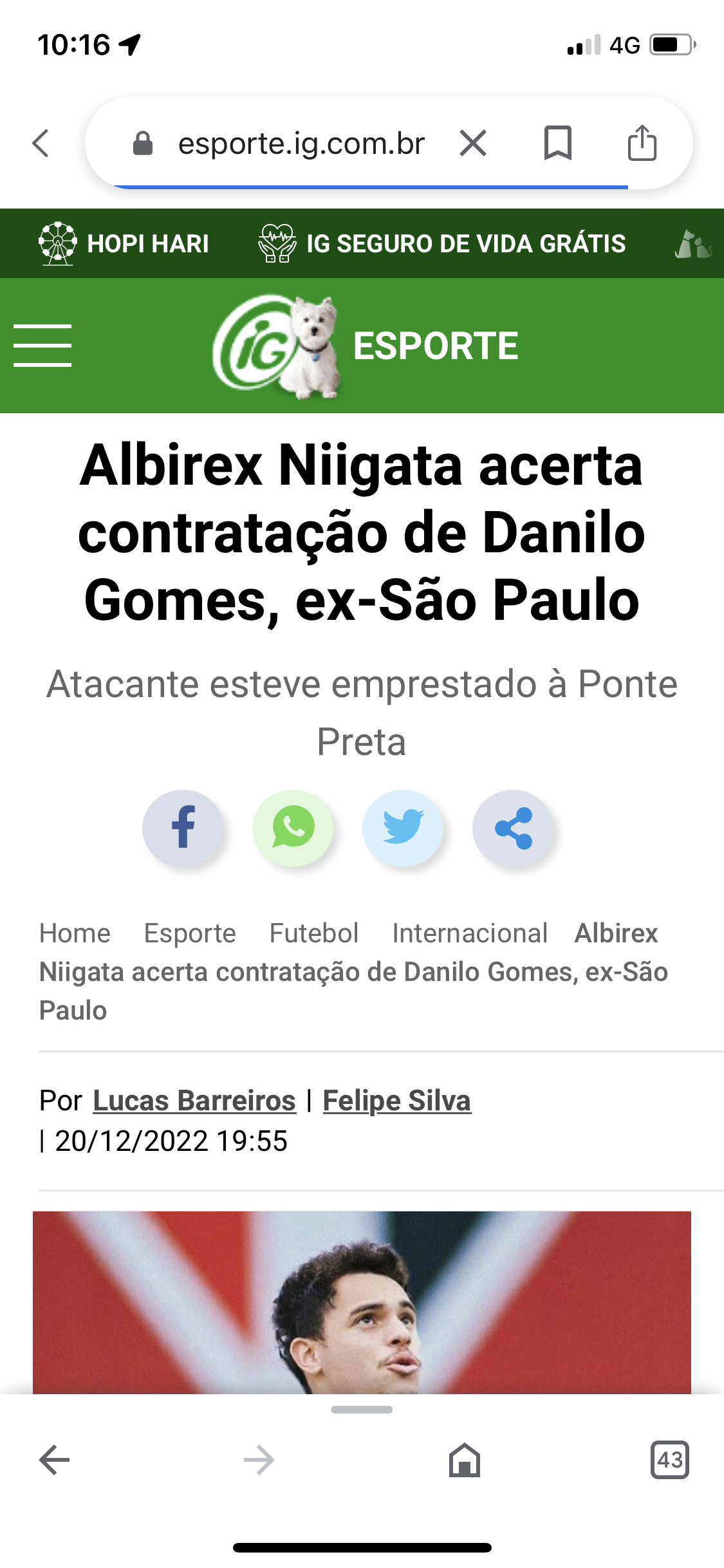
Task: View author Felipe Silva
Action: pyautogui.click(x=397, y=1100)
